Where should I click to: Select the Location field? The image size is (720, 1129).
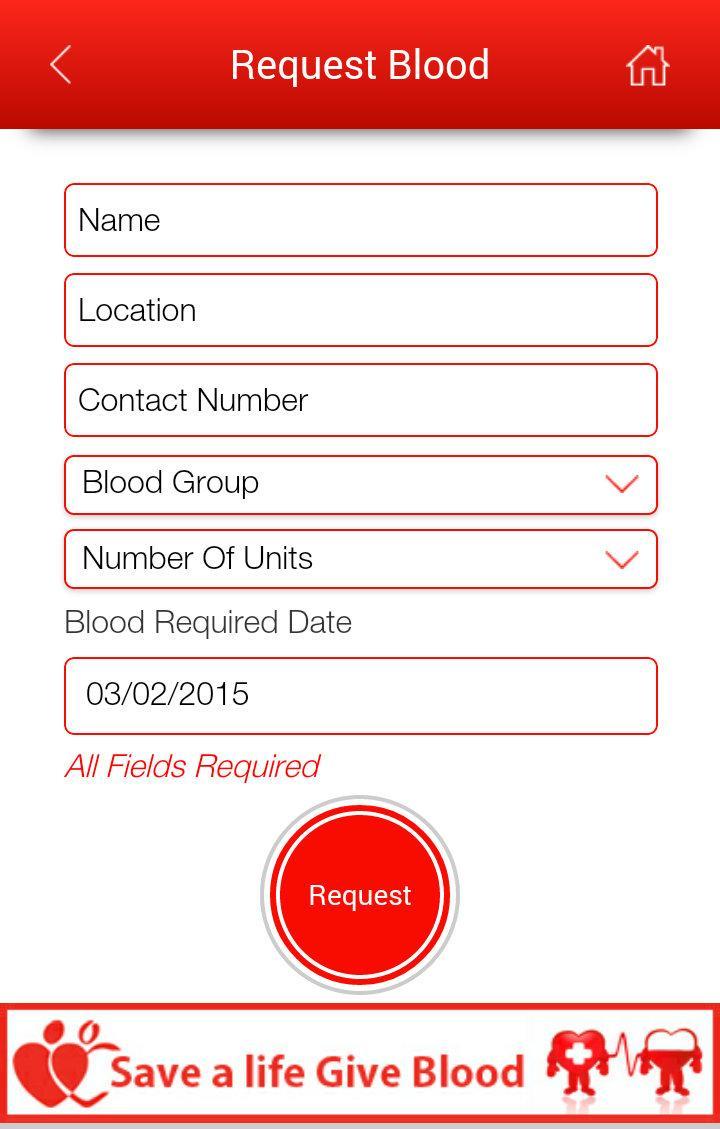coord(360,310)
